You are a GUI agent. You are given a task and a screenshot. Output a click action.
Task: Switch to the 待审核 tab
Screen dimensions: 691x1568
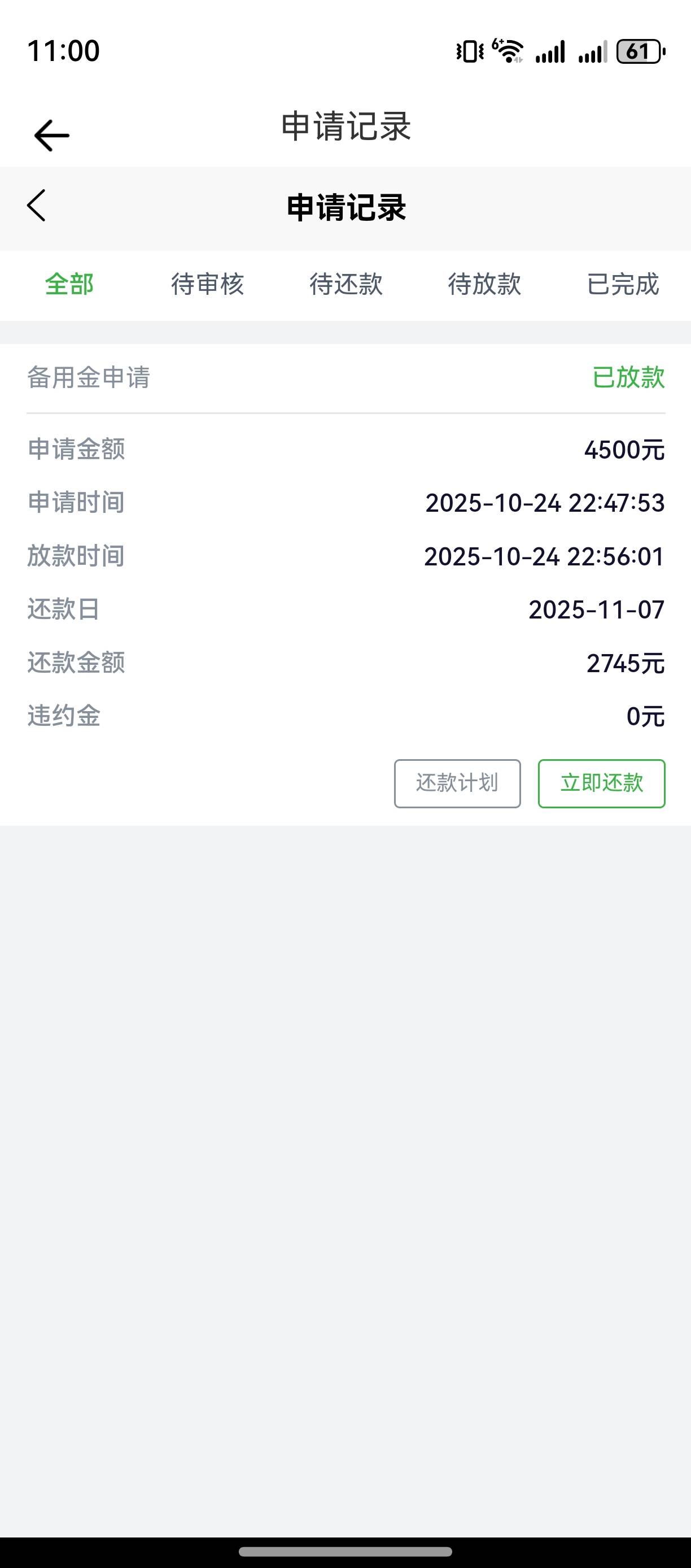pos(207,284)
